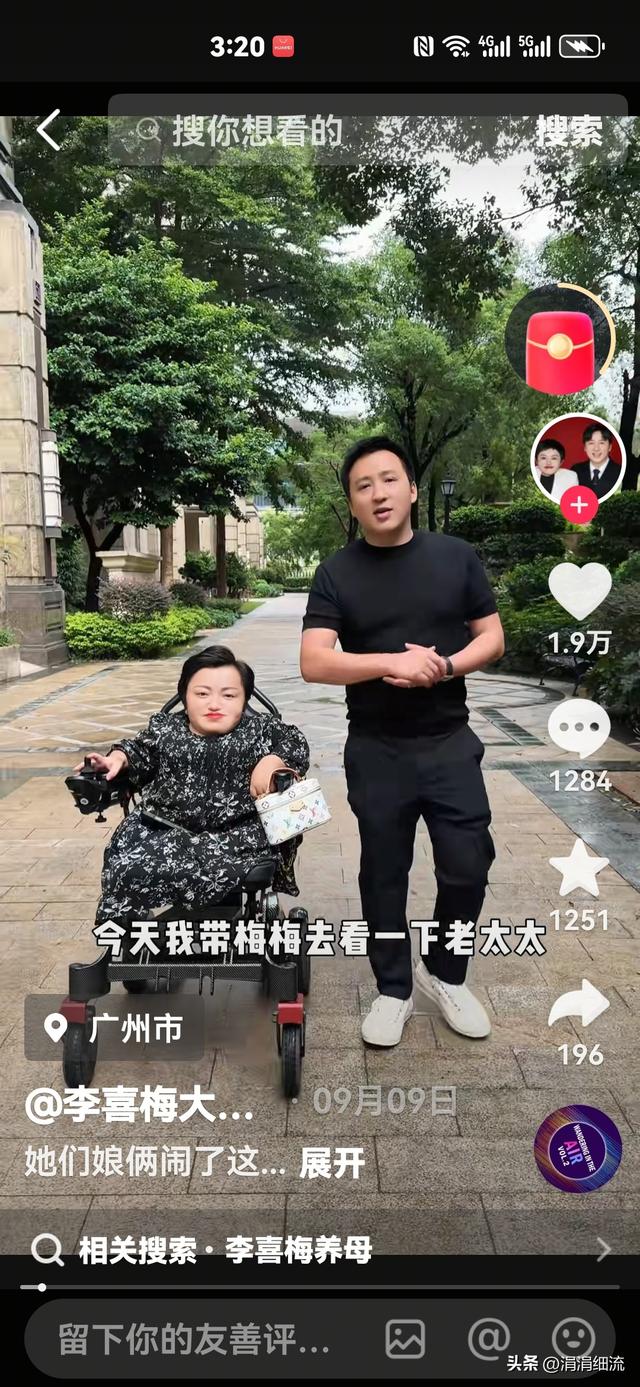Tap the 搜索 button
Screen dimensions: 640x1387
(569, 131)
